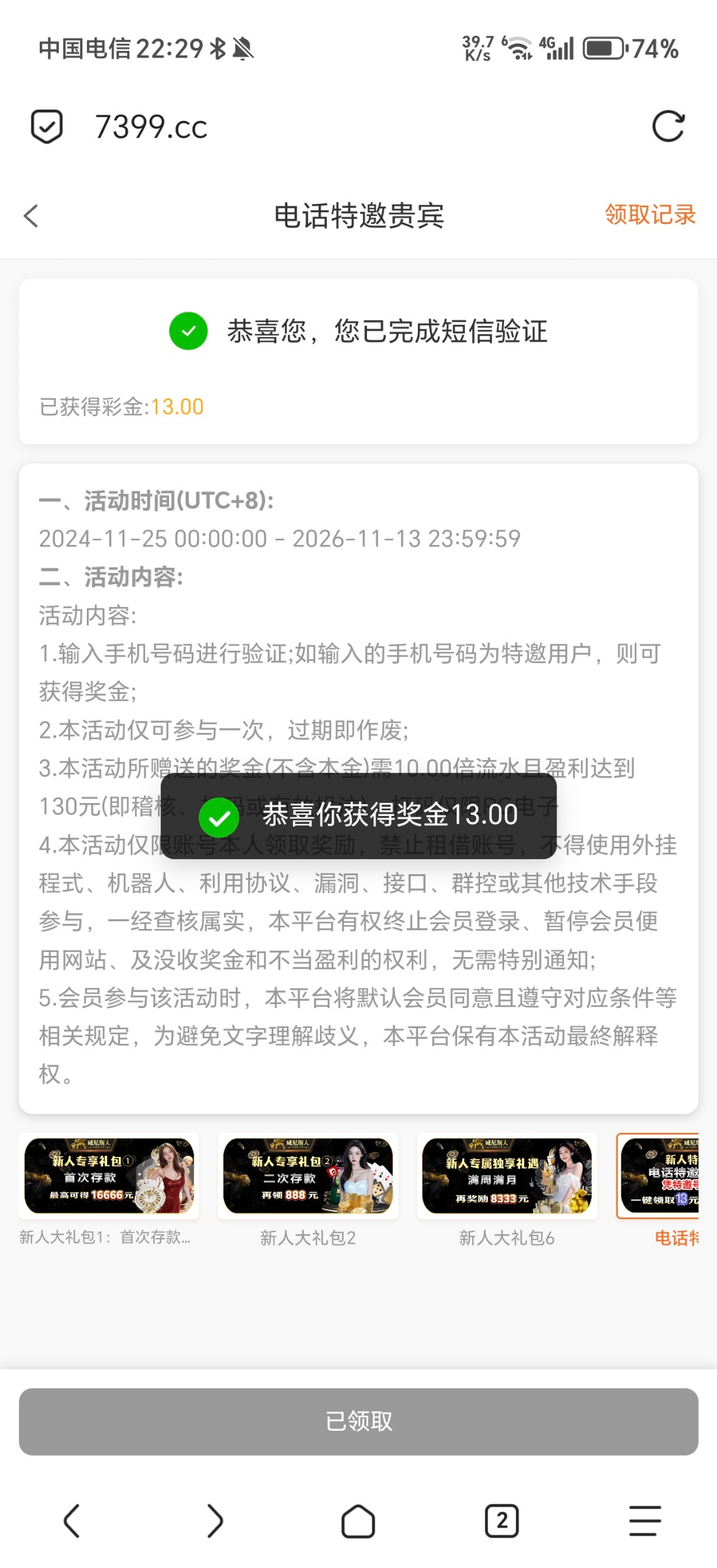Go back with the page header arrow
This screenshot has width=717, height=1568.
pyautogui.click(x=31, y=216)
